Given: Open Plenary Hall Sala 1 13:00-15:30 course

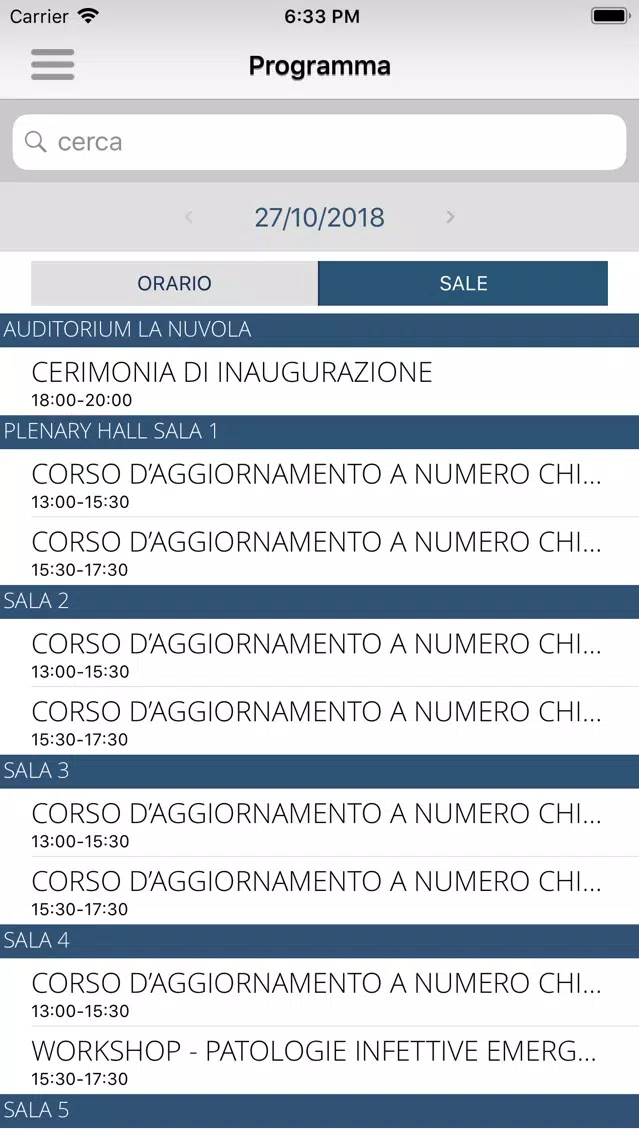Looking at the screenshot, I should (320, 483).
